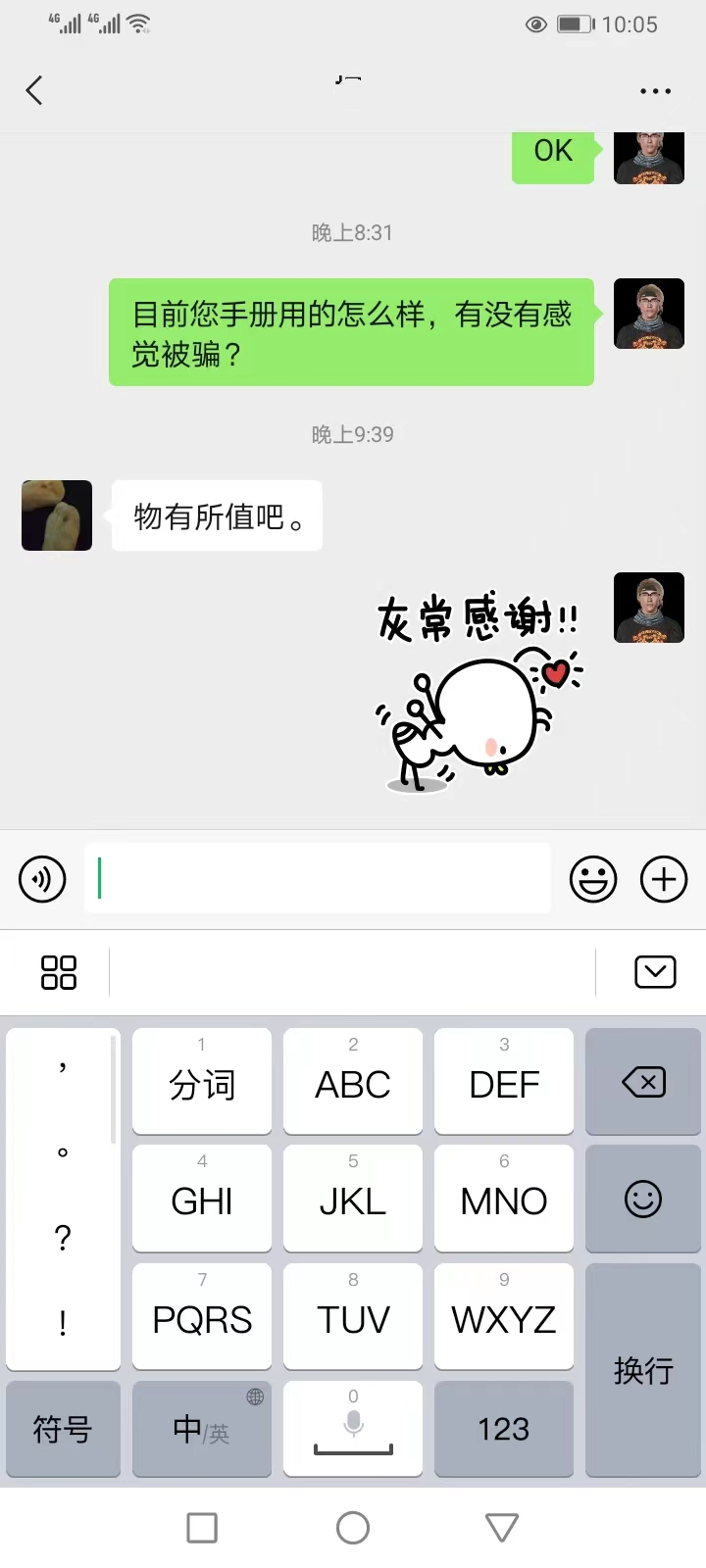Screen dimensions: 706x1568
Task: View the contact's profile avatar beside 物有所值吧
Action: pos(57,515)
